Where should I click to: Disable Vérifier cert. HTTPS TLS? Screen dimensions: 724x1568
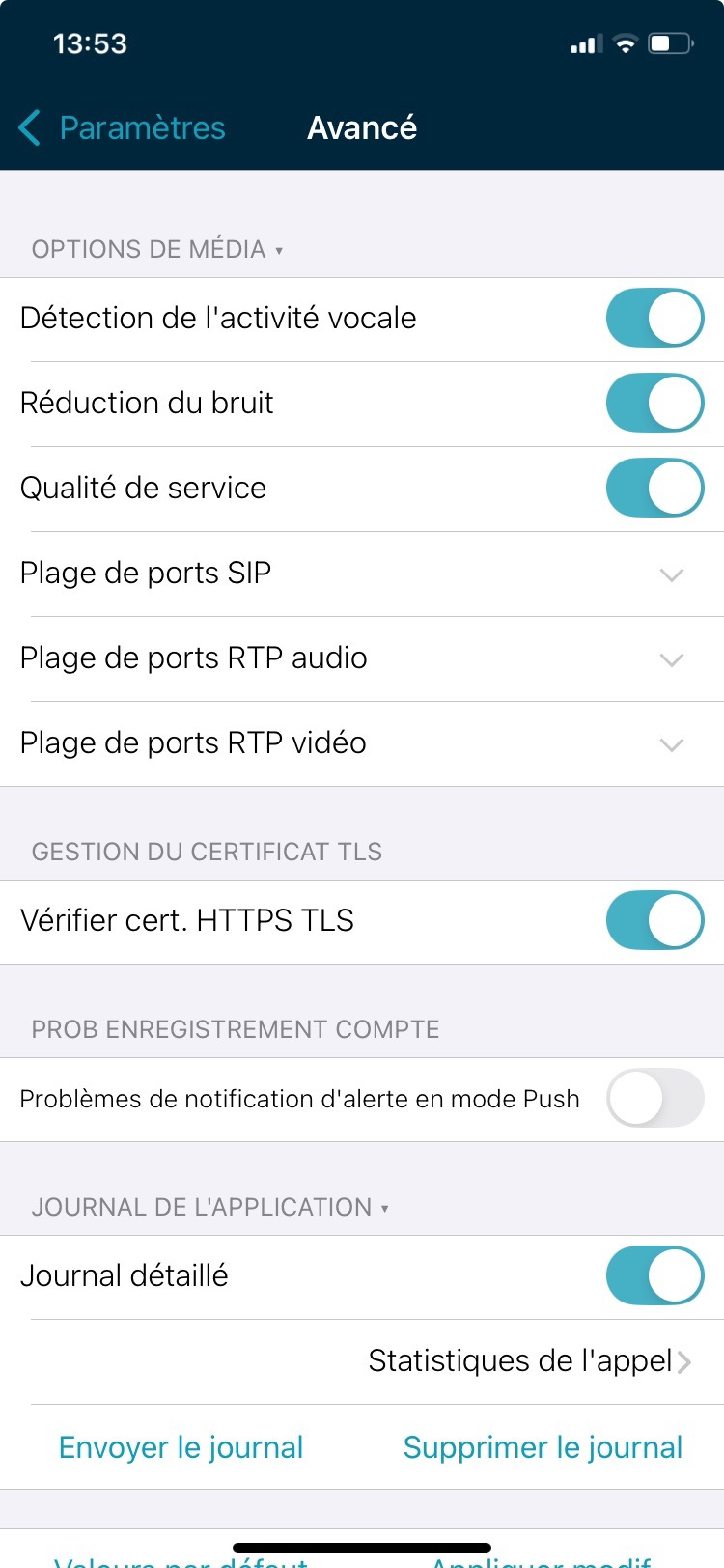tap(654, 921)
